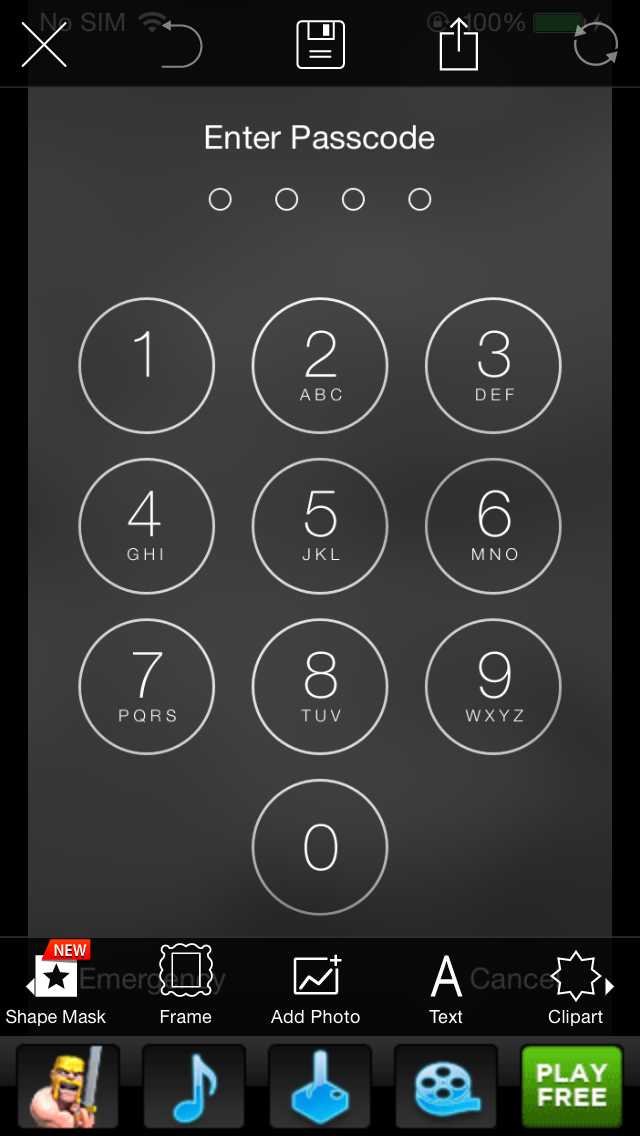Select Add Photo

coord(316,986)
